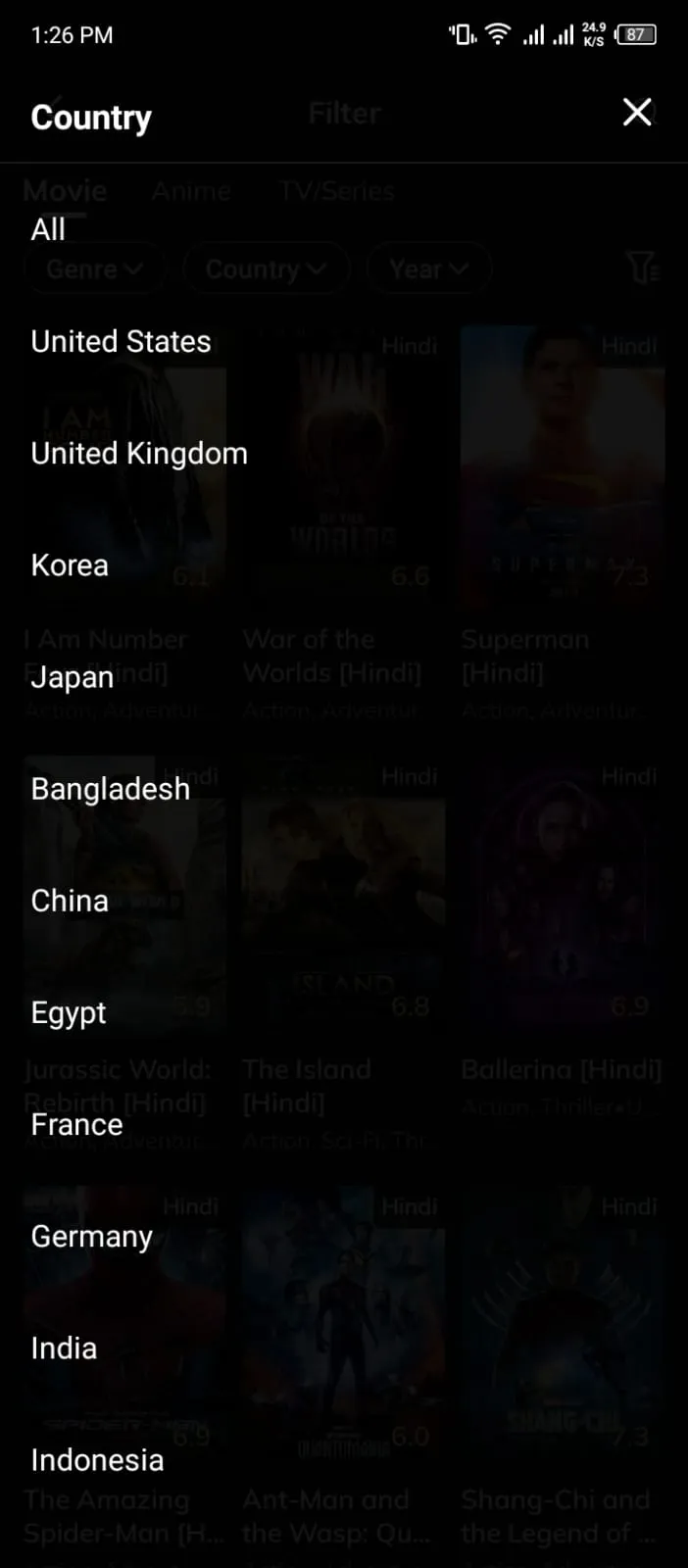This screenshot has width=688, height=1568.
Task: Pick Korea in the country list
Action: [x=70, y=565]
